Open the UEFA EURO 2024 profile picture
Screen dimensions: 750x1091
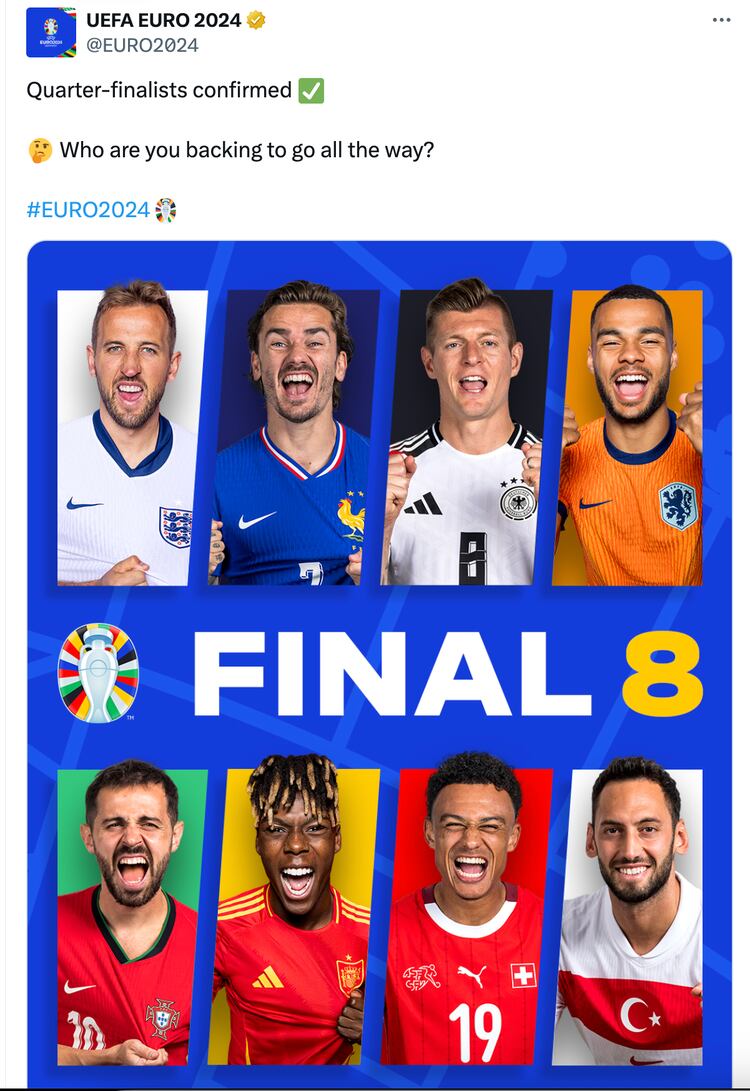(51, 32)
